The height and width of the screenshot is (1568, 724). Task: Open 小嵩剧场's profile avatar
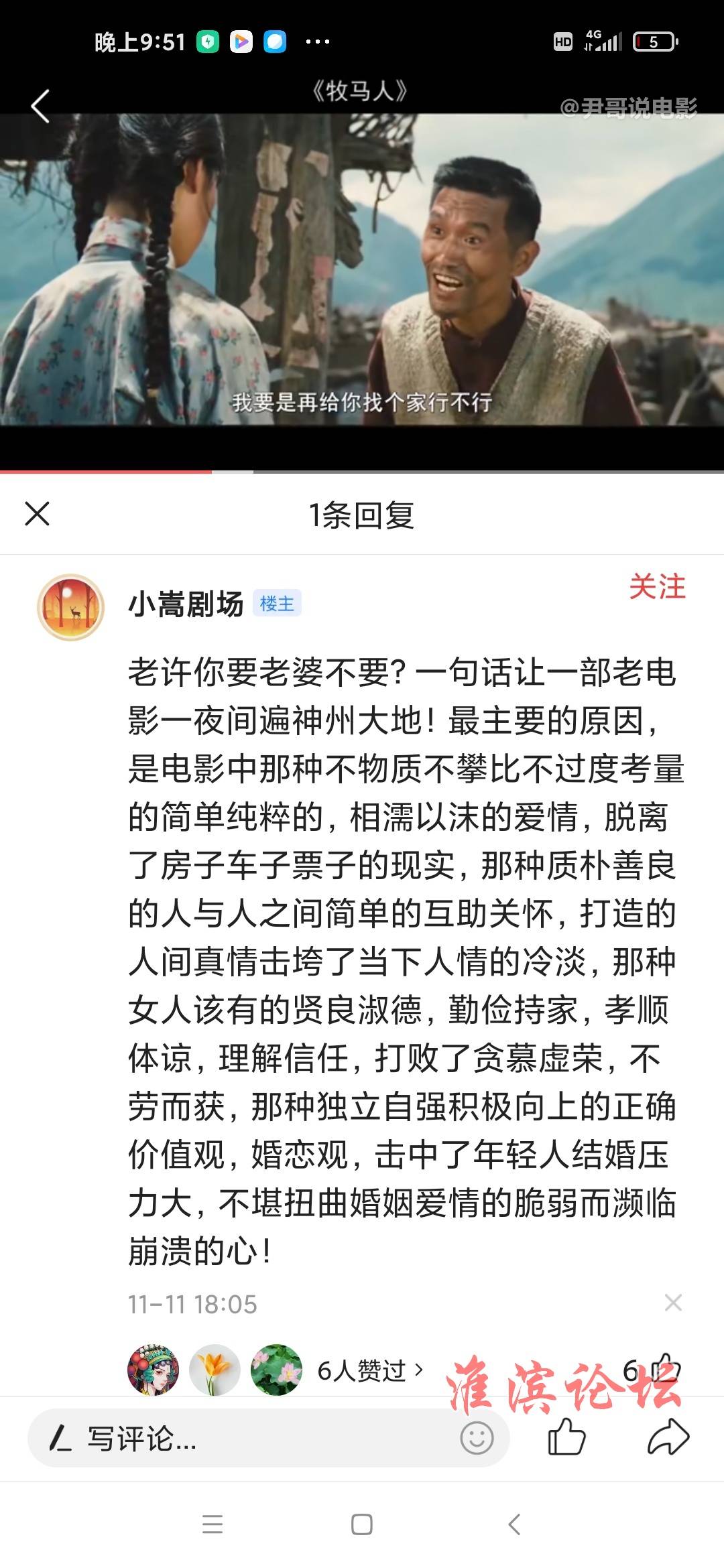click(70, 607)
